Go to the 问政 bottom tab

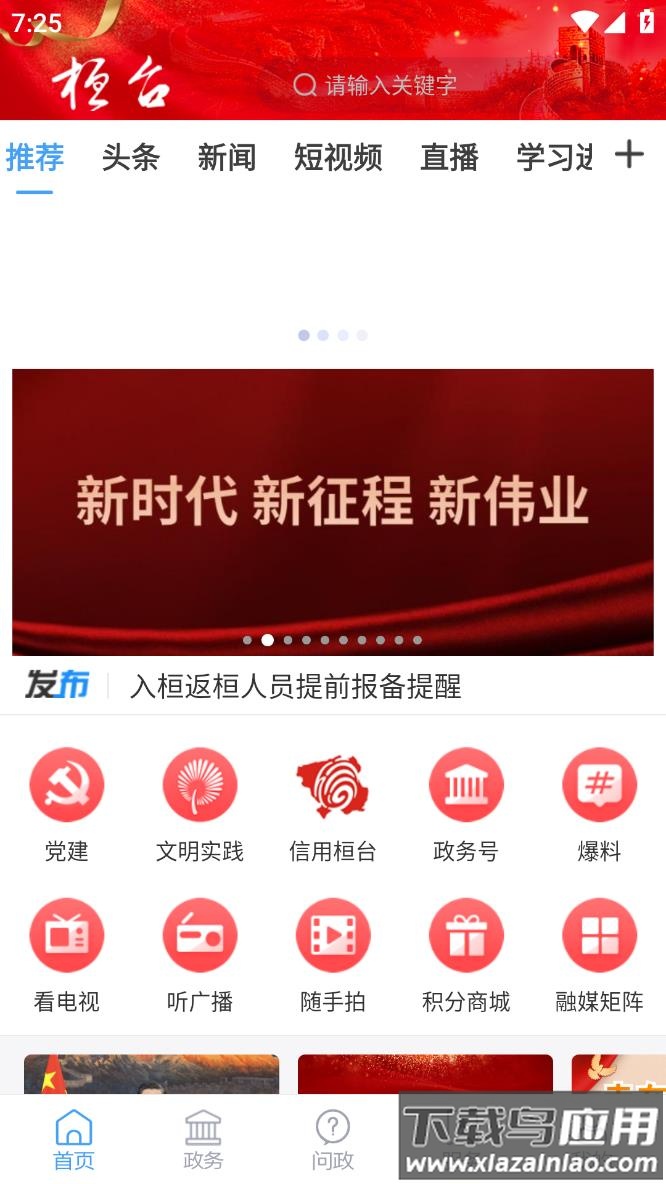click(x=333, y=1140)
